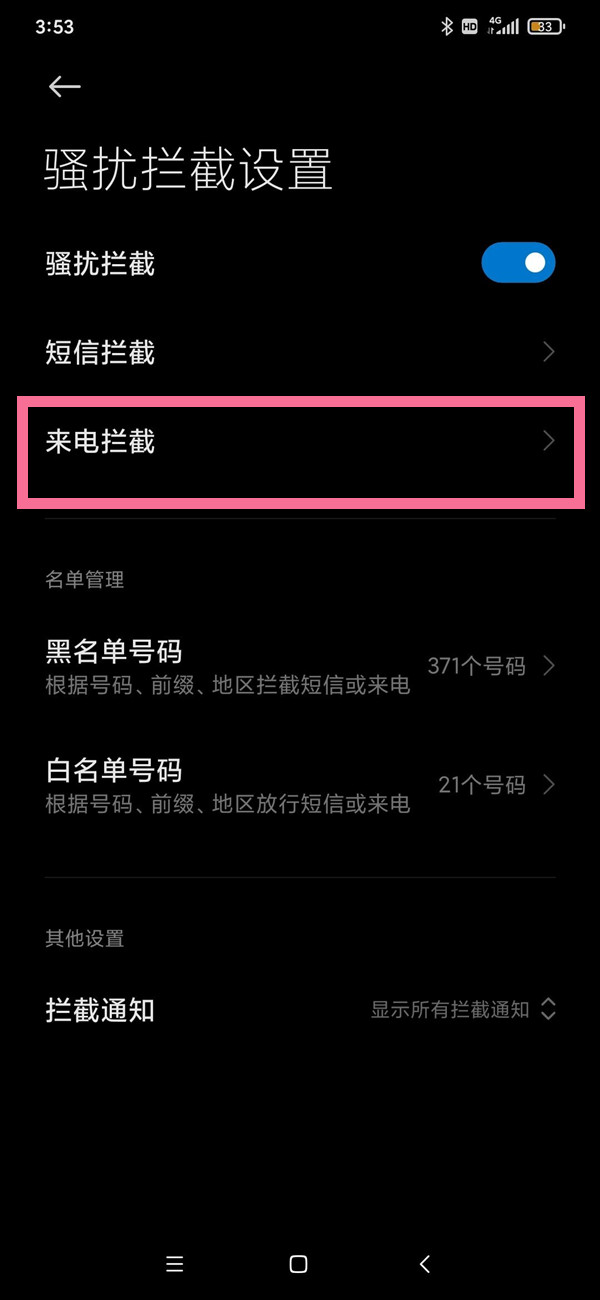The image size is (600, 1300).
Task: Disable the 骚扰拦截 switch
Action: pos(518,263)
